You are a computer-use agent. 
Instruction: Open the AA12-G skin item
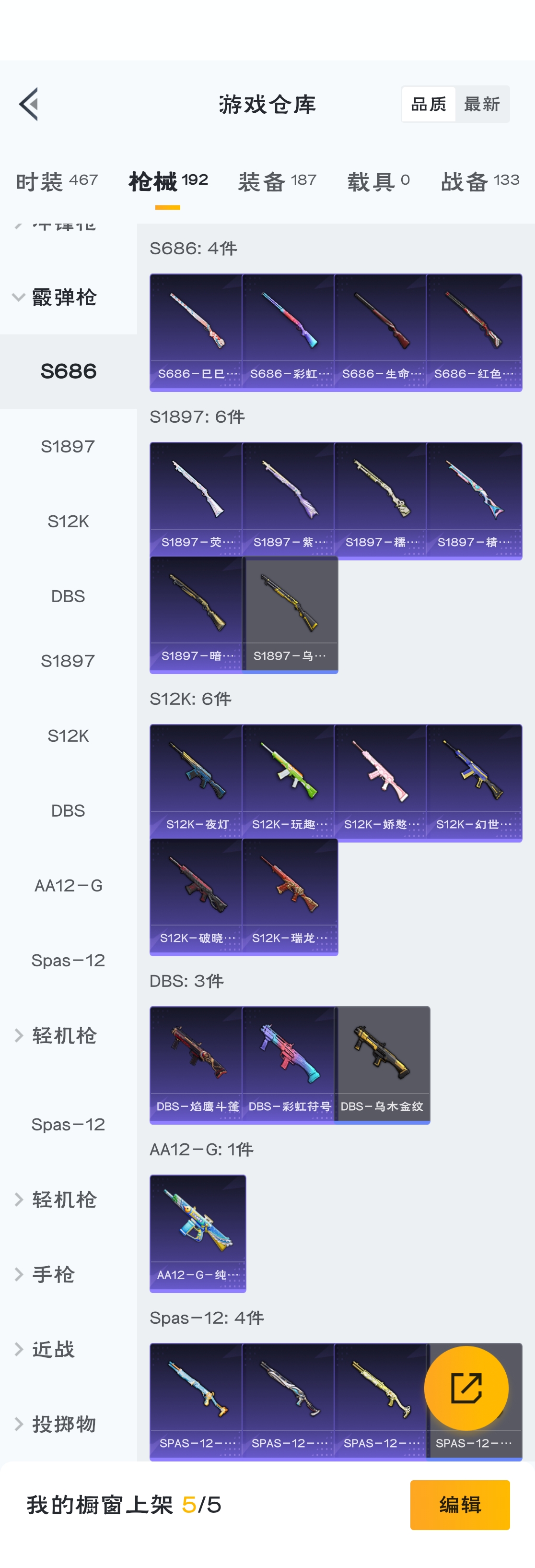pos(198,1233)
